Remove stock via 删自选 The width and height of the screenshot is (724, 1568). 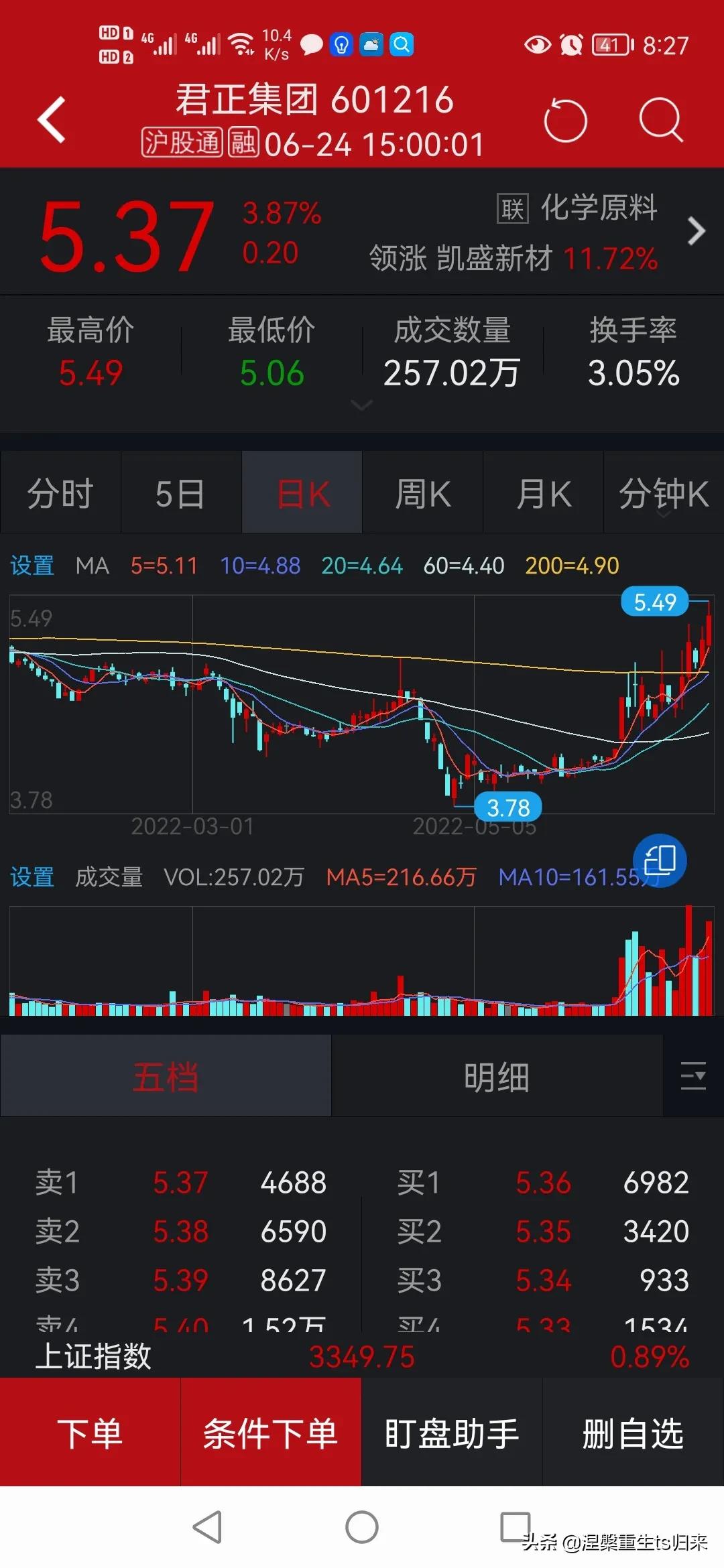633,1433
